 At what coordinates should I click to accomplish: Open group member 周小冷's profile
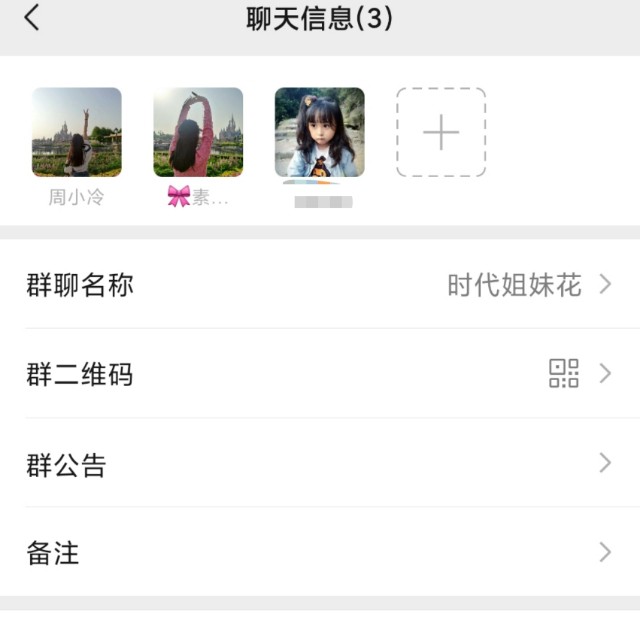77,132
